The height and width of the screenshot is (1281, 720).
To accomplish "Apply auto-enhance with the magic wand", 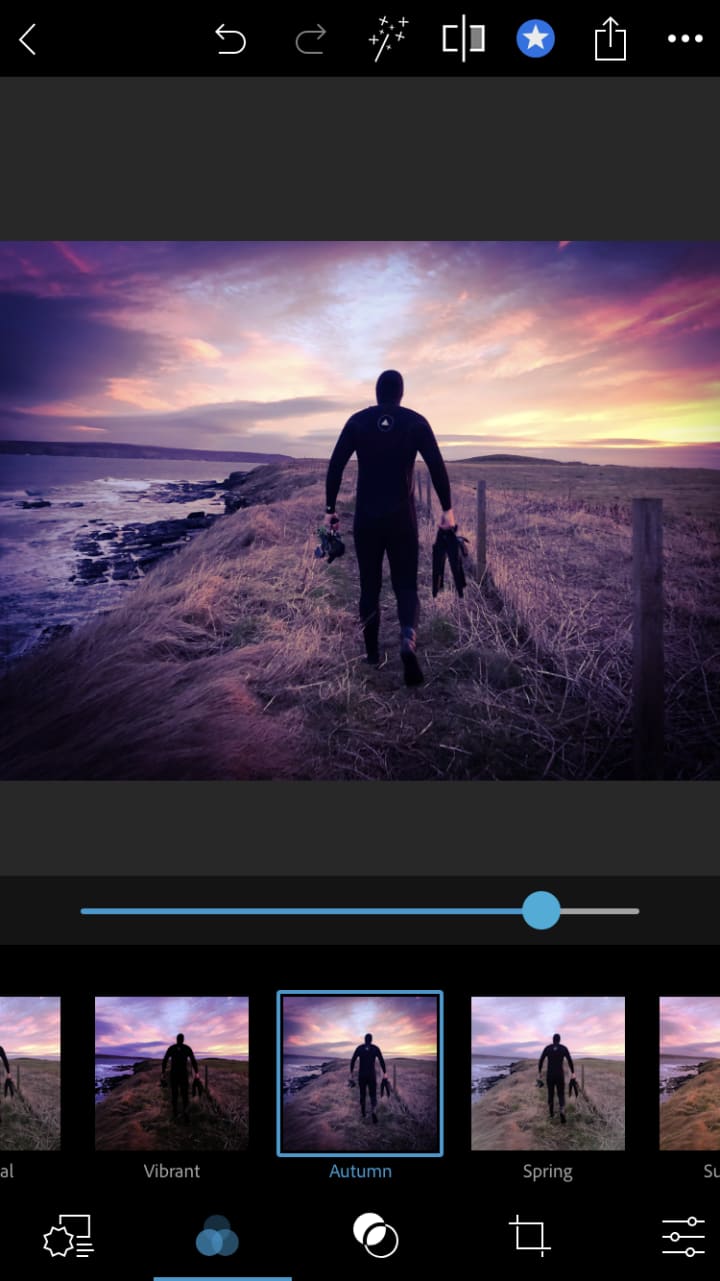I will pos(387,39).
